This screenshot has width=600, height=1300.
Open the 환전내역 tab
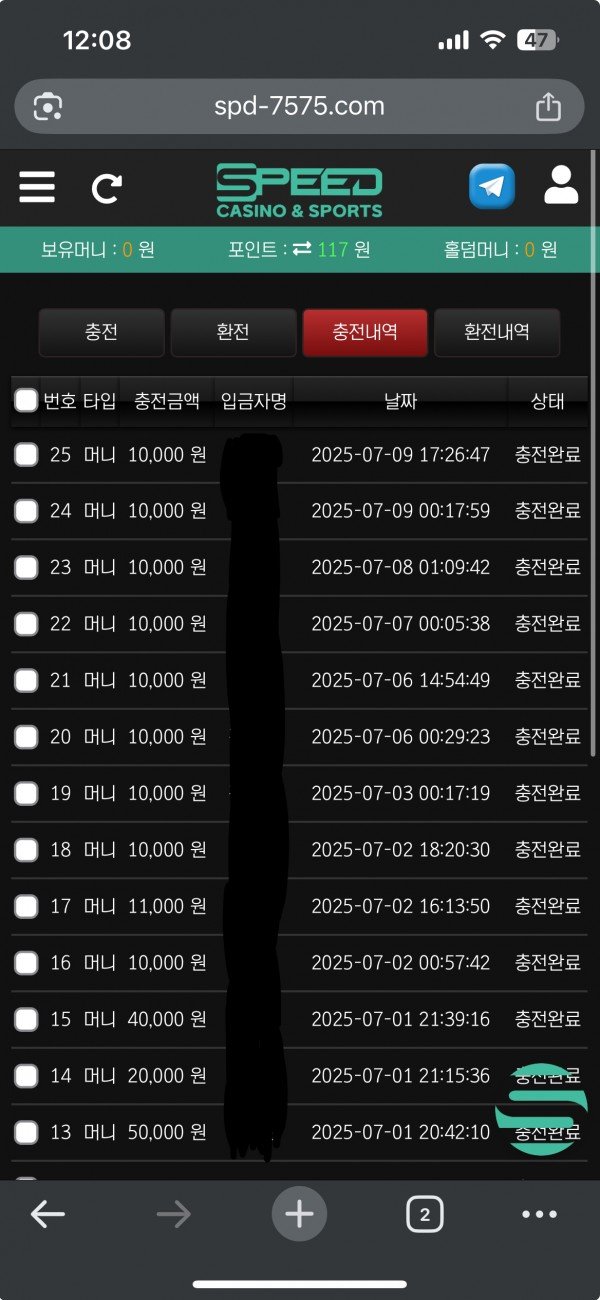click(x=497, y=332)
